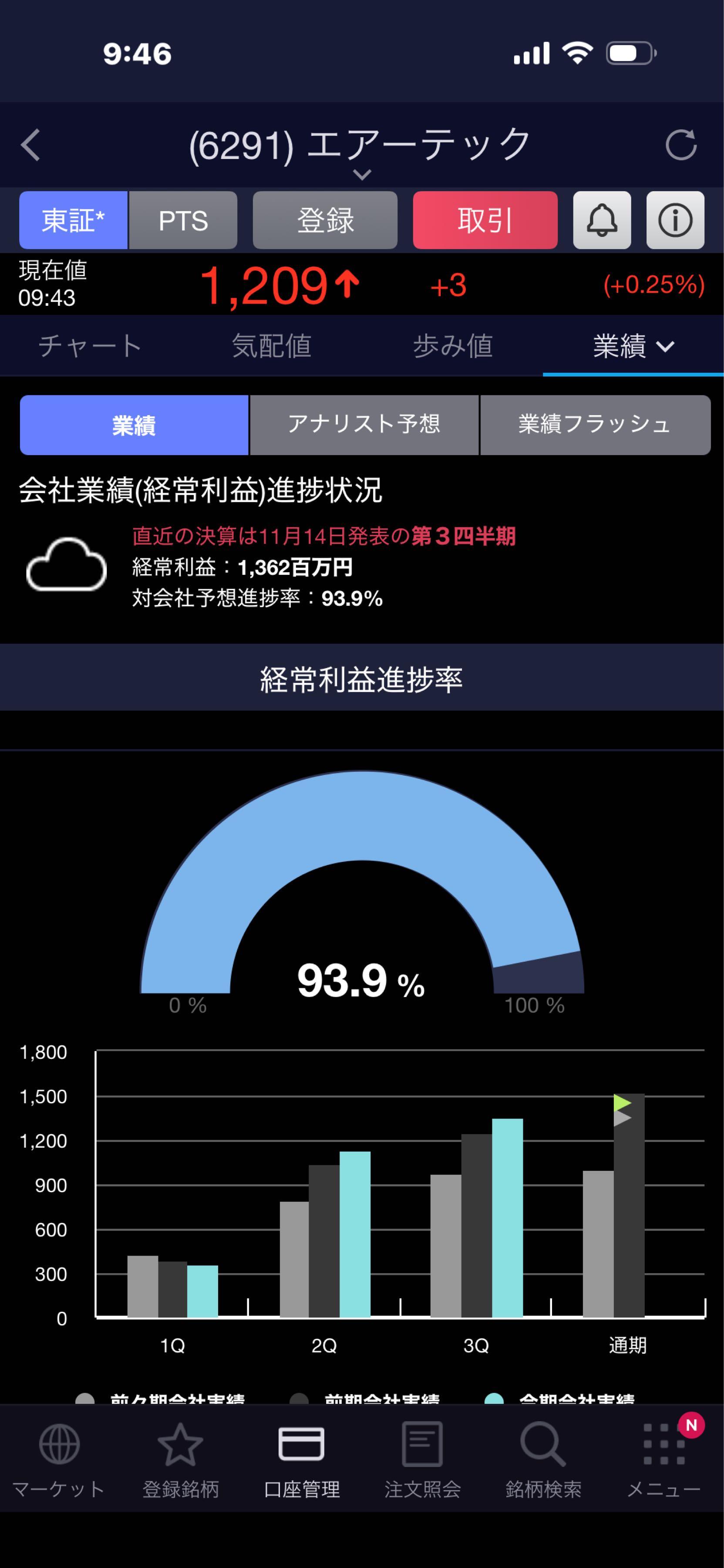Expand the エアーテック stock title dropdown

(x=361, y=175)
